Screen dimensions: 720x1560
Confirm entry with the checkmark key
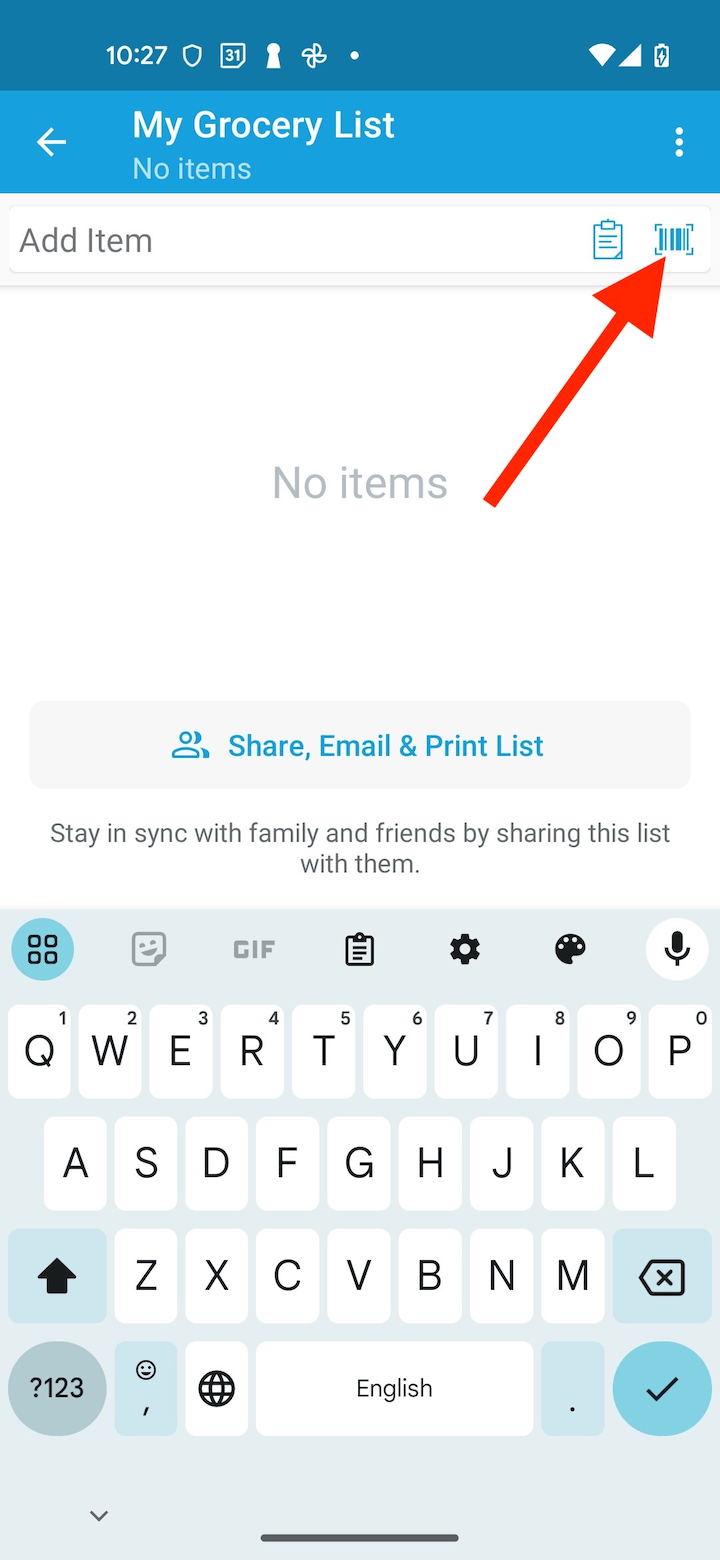pos(661,1388)
